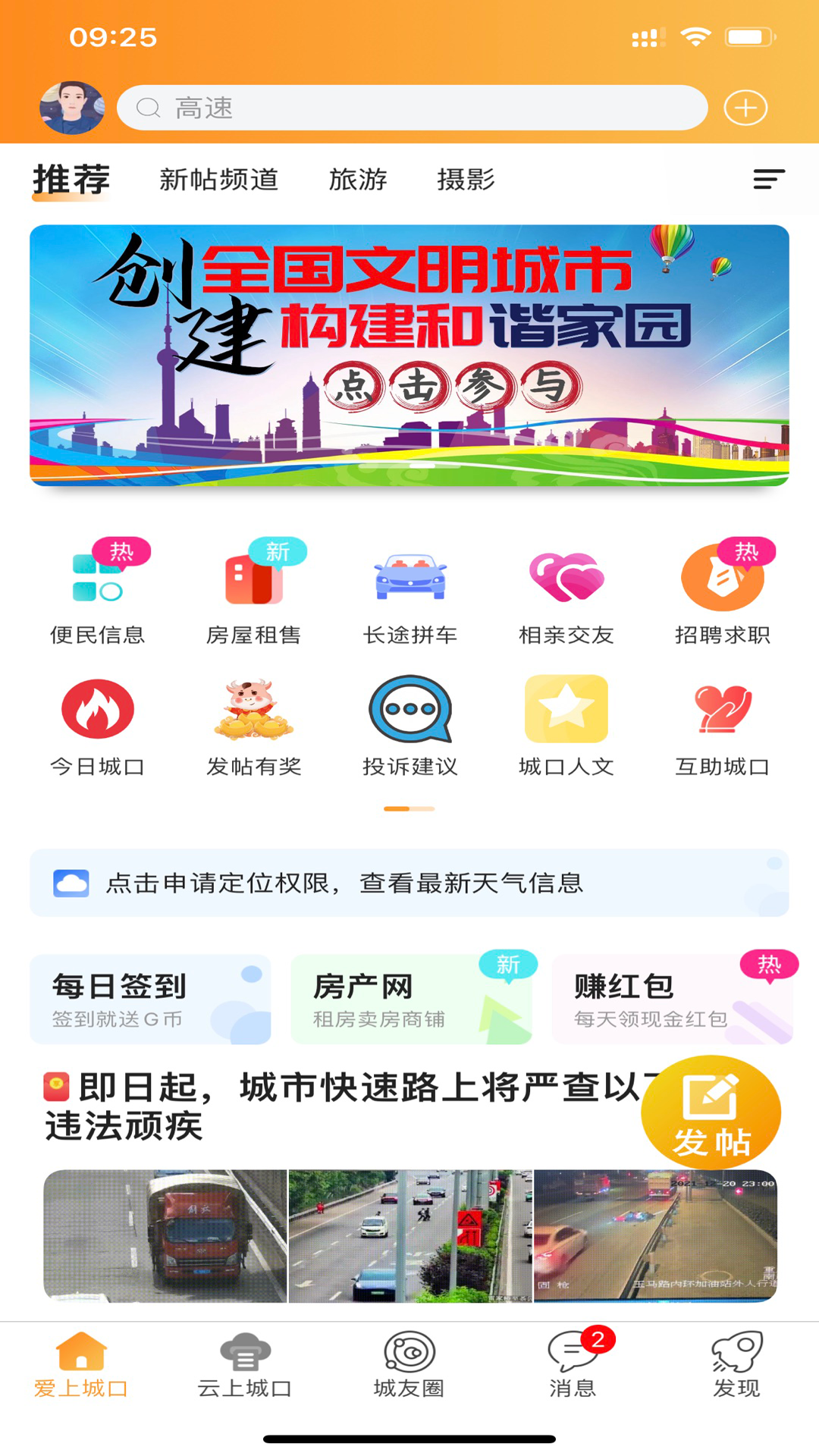Switch to the 新帖频道 tab
The width and height of the screenshot is (819, 1456).
coord(218,180)
